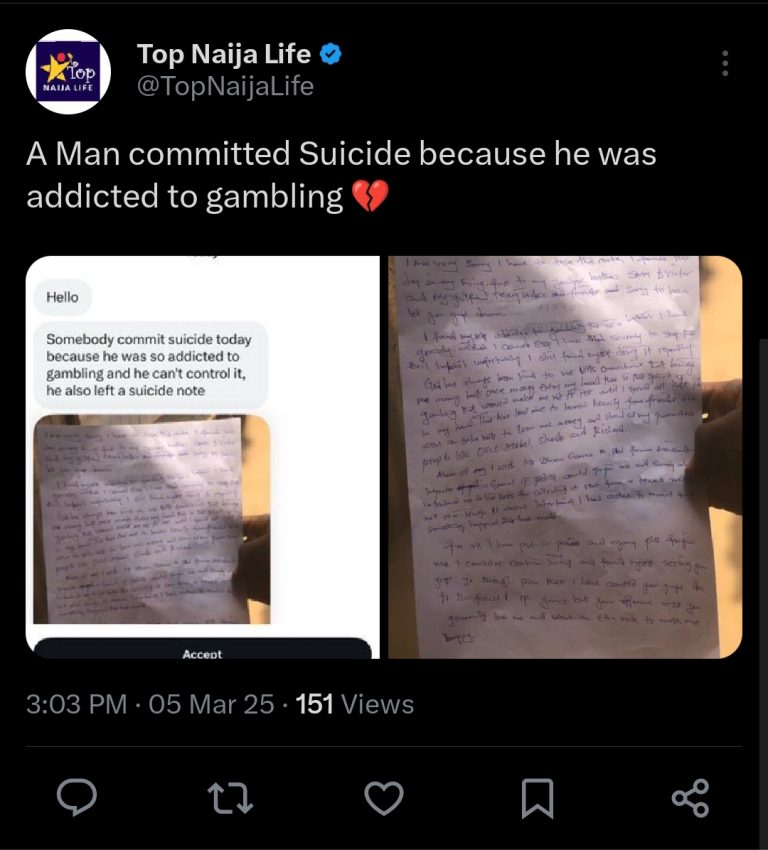Open the left chat screenshot image
Viewport: 768px width, 850px height.
pos(202,457)
